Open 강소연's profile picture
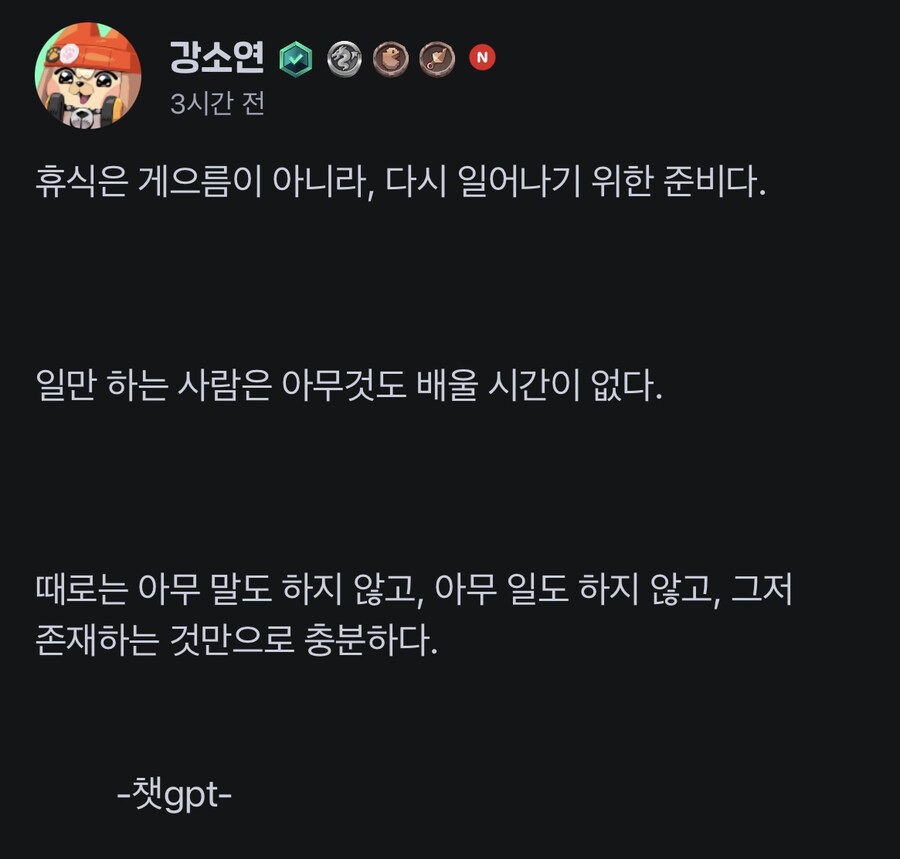Screen dimensions: 900x859 tap(88, 76)
